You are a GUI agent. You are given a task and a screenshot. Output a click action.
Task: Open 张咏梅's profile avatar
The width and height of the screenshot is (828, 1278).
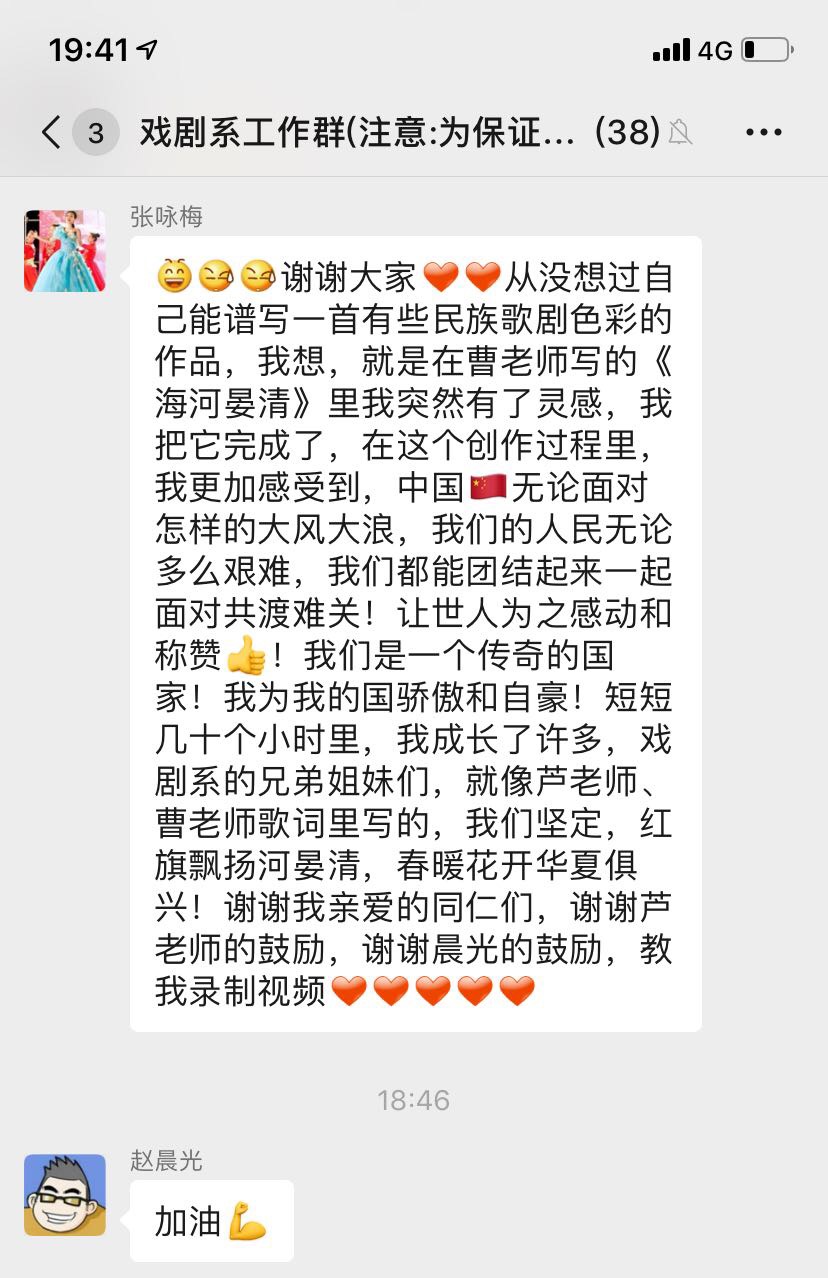click(65, 251)
